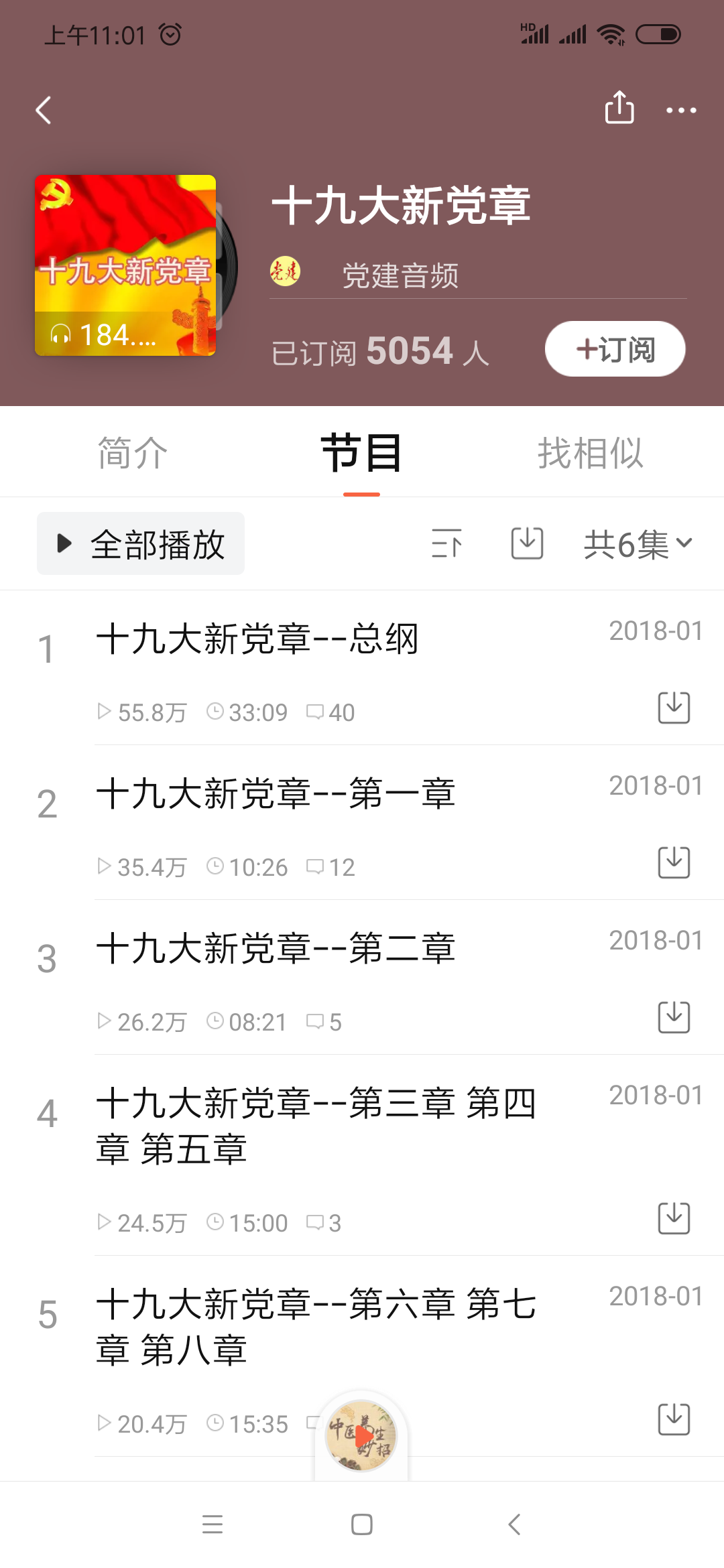
Task: Download episode 十九大新党章--第二章
Action: point(674,1017)
